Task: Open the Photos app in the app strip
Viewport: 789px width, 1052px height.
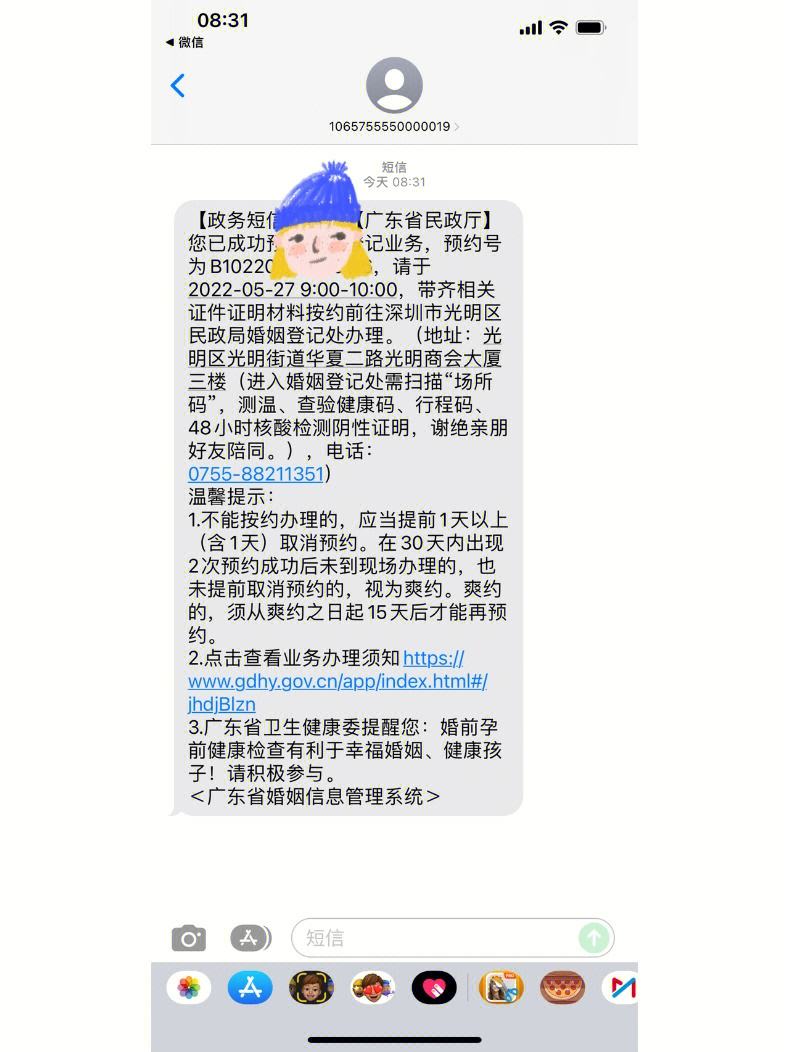Action: (x=189, y=988)
